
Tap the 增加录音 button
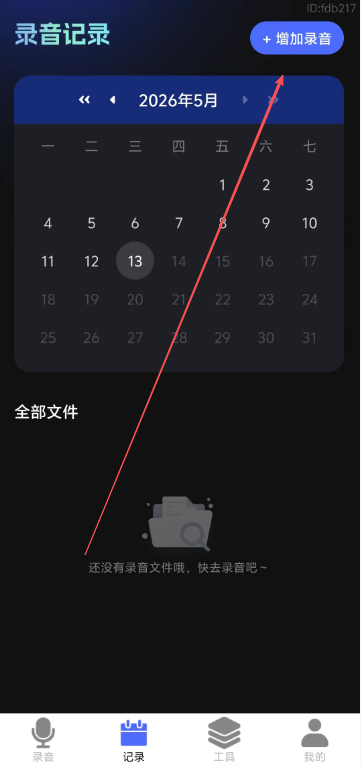[297, 38]
